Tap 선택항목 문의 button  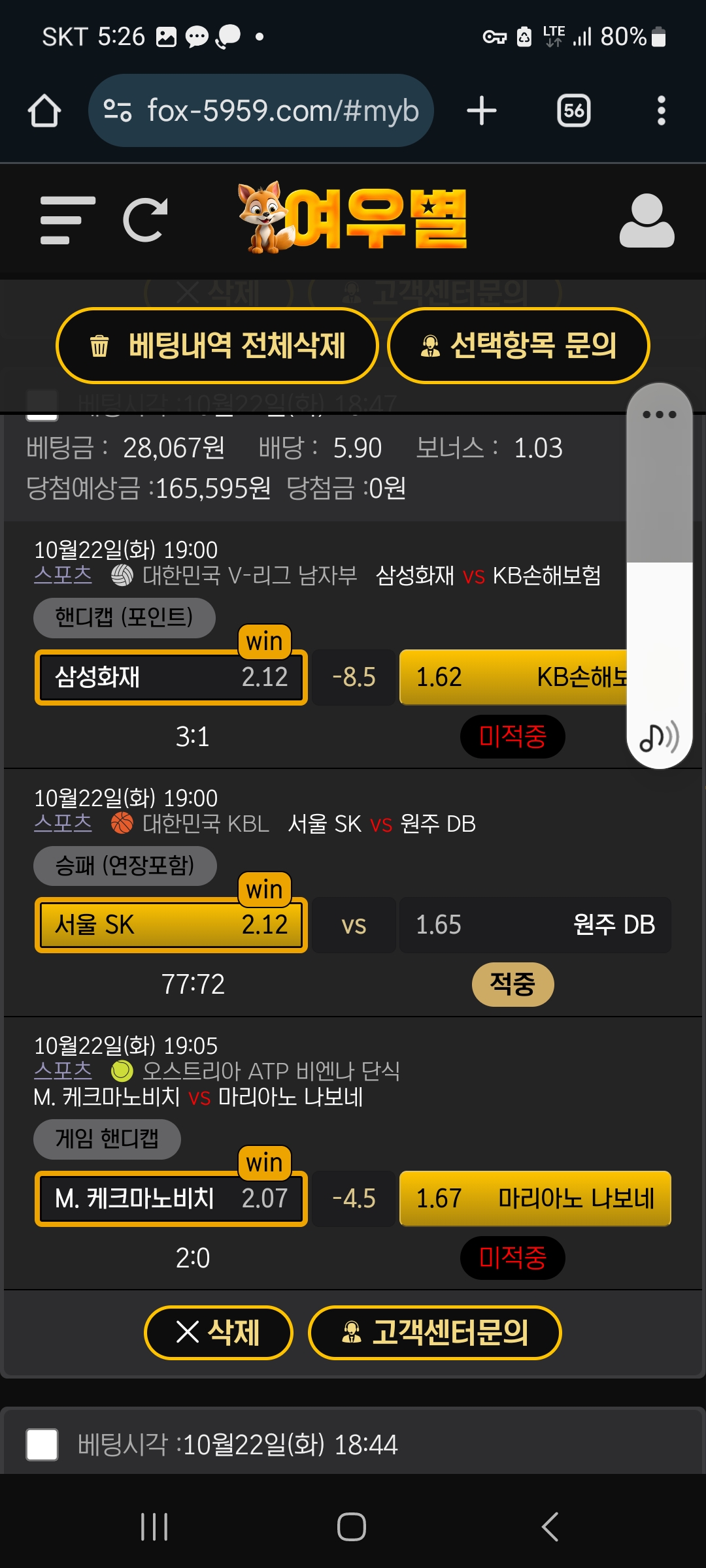[518, 346]
